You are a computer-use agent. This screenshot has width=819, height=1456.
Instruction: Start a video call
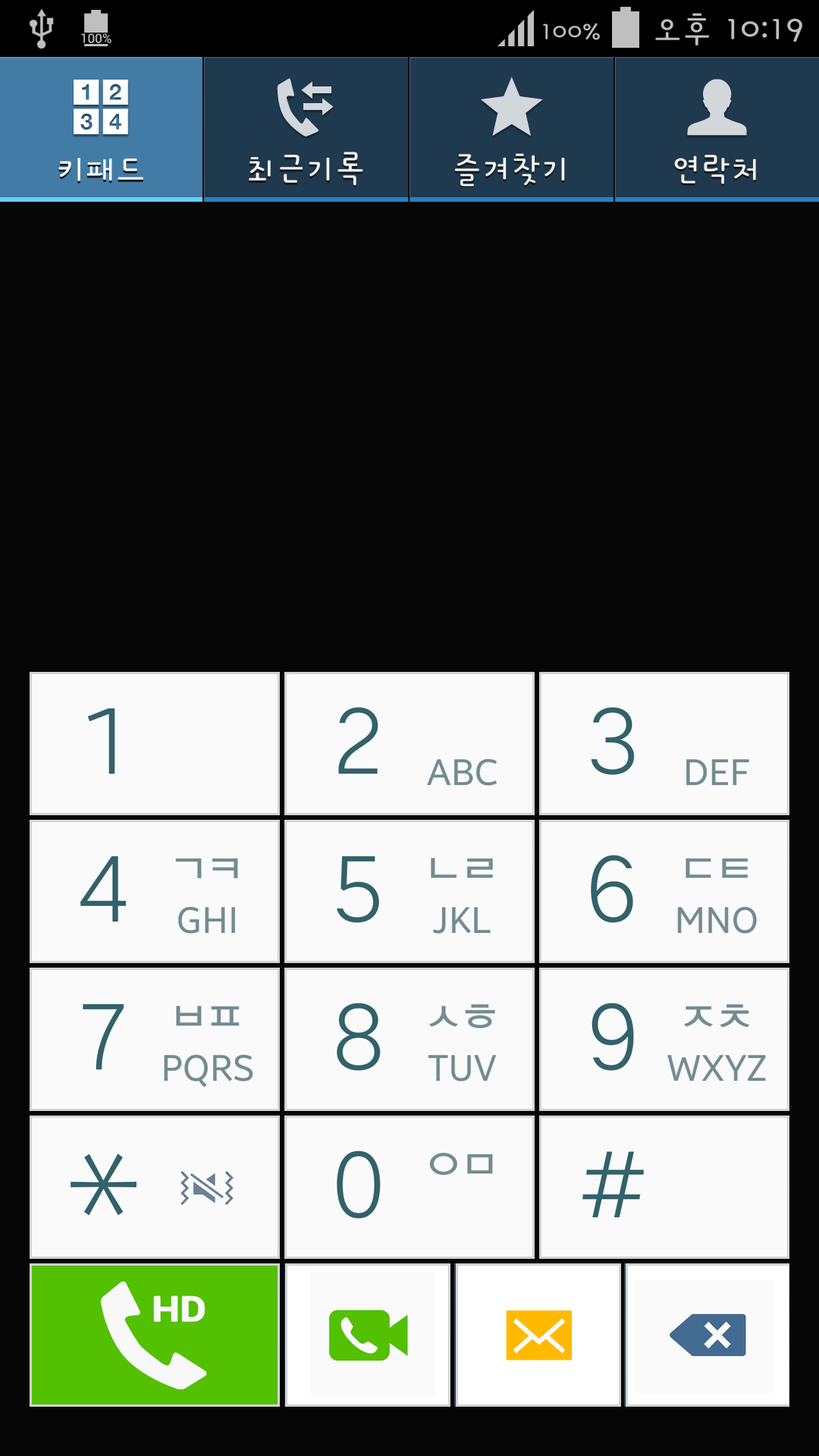(x=369, y=1335)
